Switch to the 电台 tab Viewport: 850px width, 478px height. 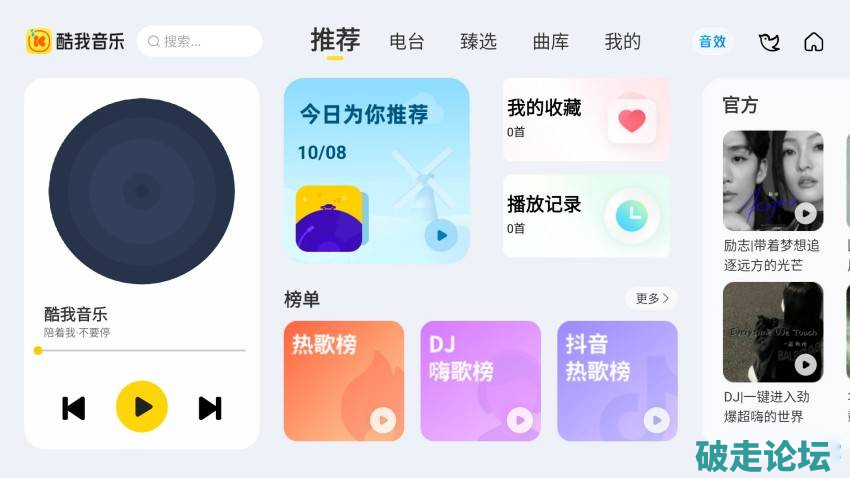click(407, 42)
